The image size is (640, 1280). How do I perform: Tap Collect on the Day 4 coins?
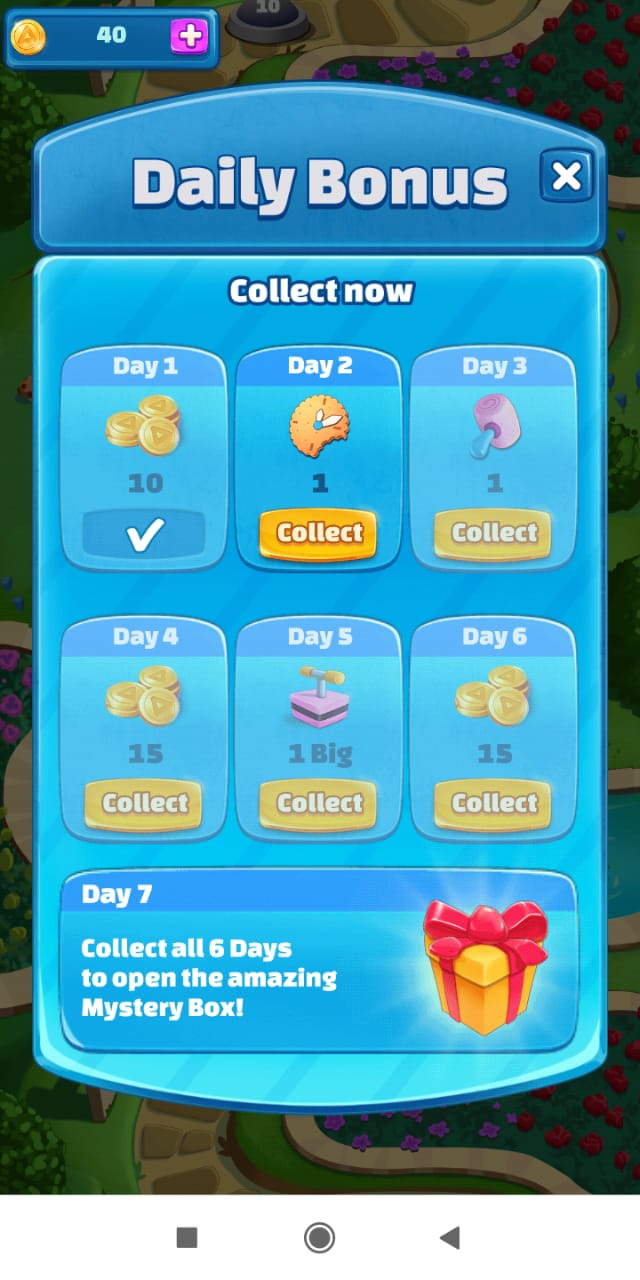[145, 803]
